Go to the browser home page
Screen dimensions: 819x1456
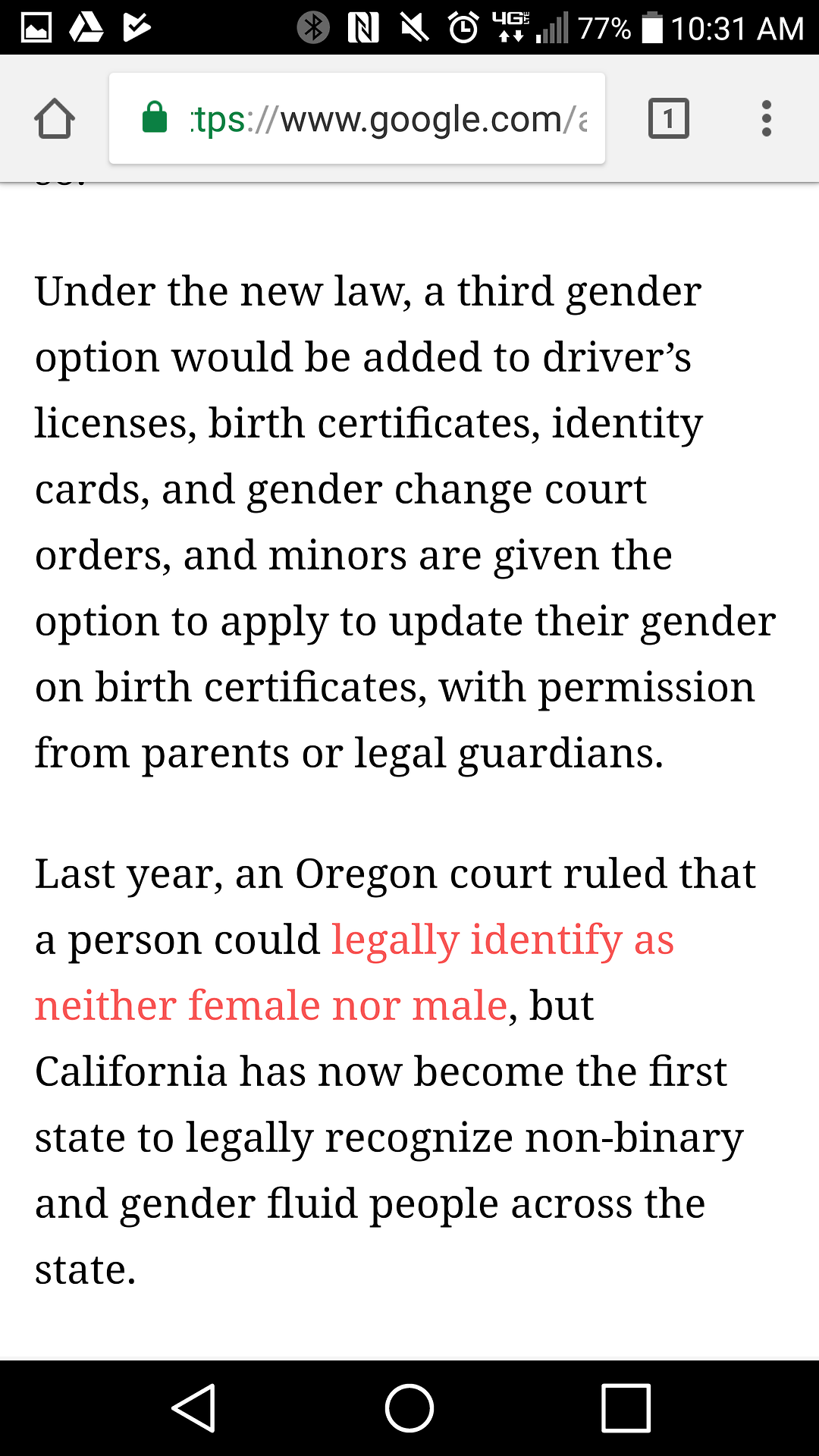[x=55, y=119]
